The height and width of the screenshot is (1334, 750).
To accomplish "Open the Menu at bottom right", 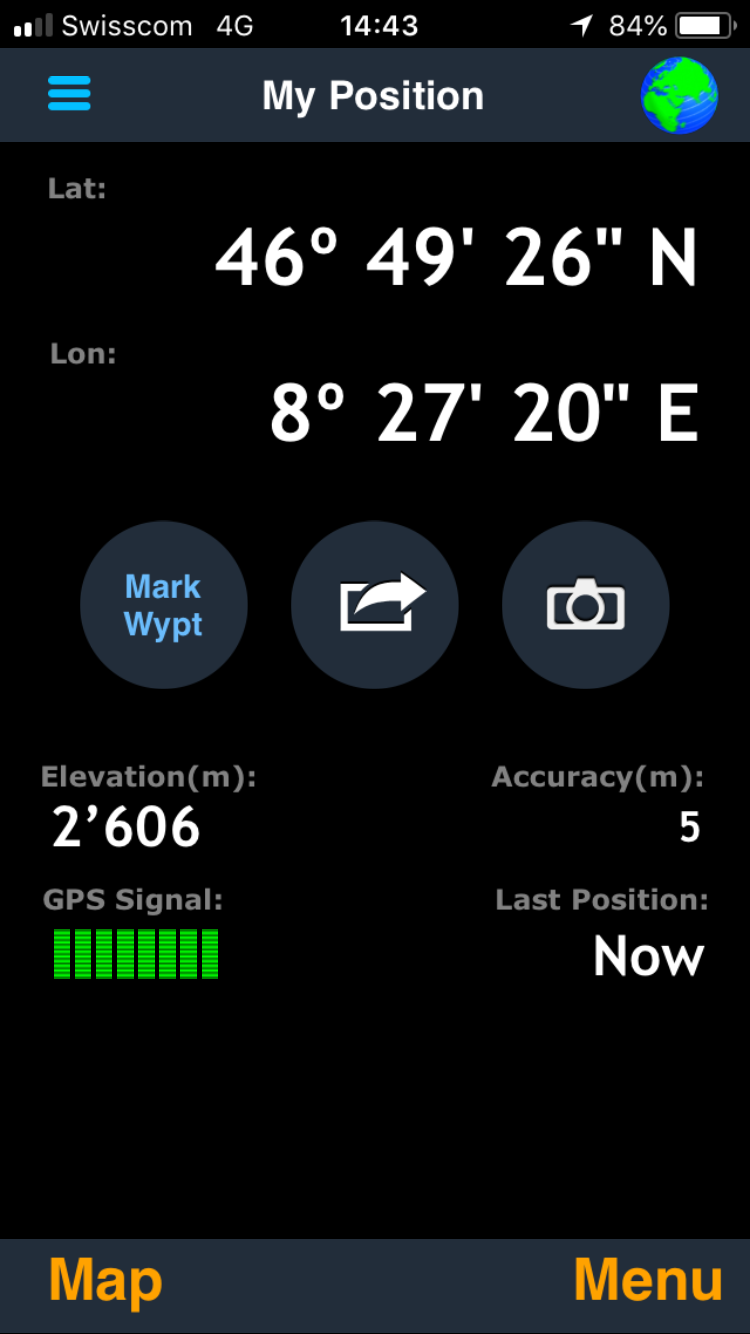I will click(x=648, y=1280).
